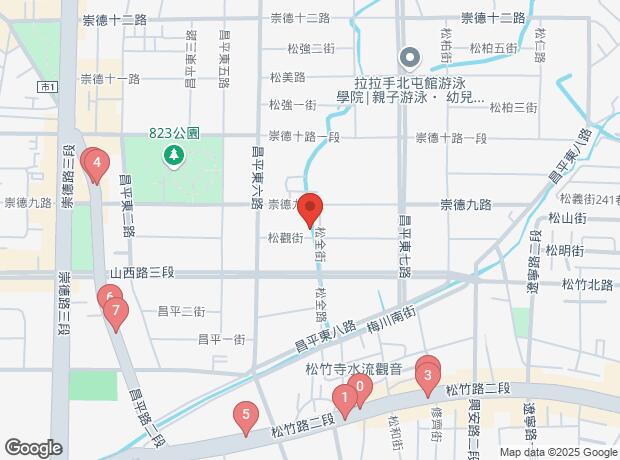Select map marker number 3
Image resolution: width=620 pixels, height=460 pixels.
428,376
